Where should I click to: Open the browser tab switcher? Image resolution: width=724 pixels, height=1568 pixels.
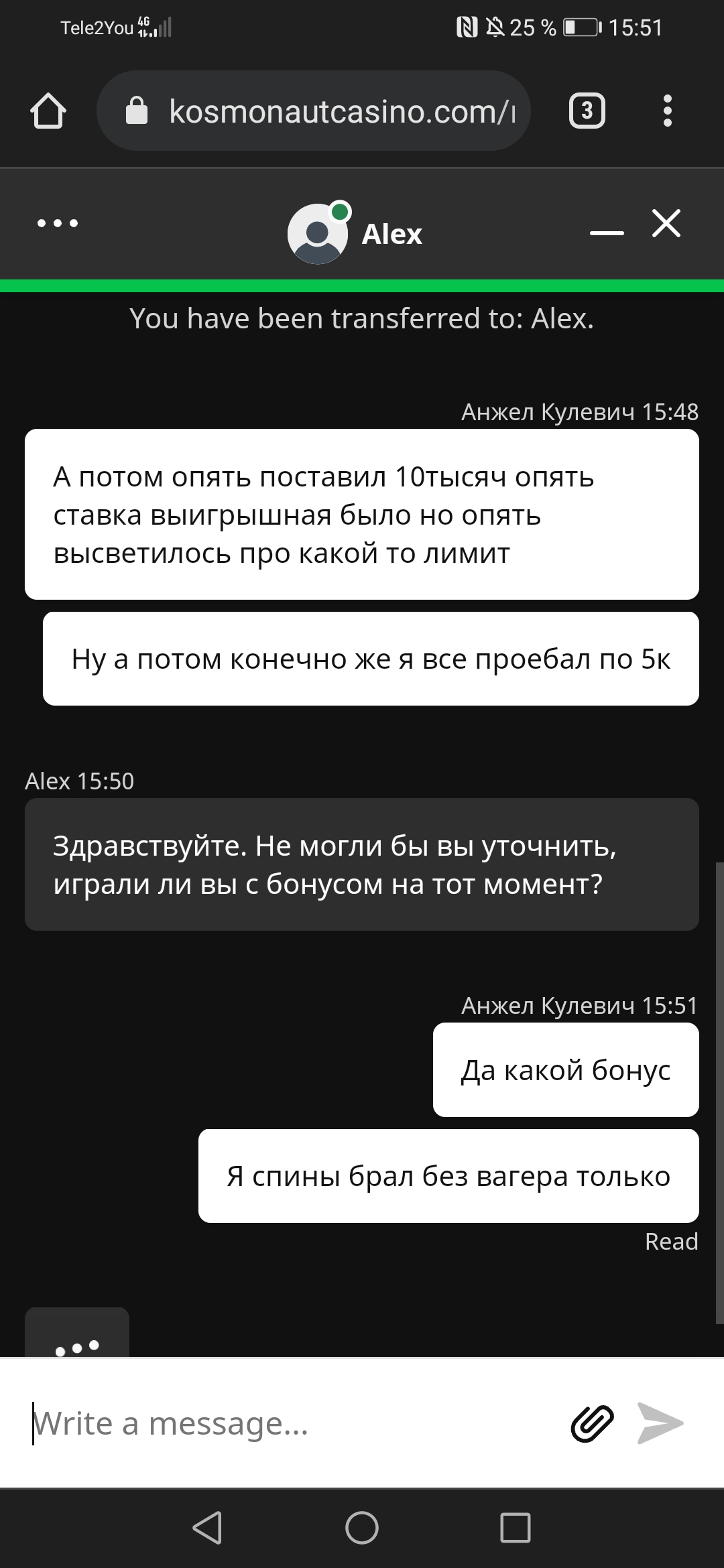[x=587, y=111]
